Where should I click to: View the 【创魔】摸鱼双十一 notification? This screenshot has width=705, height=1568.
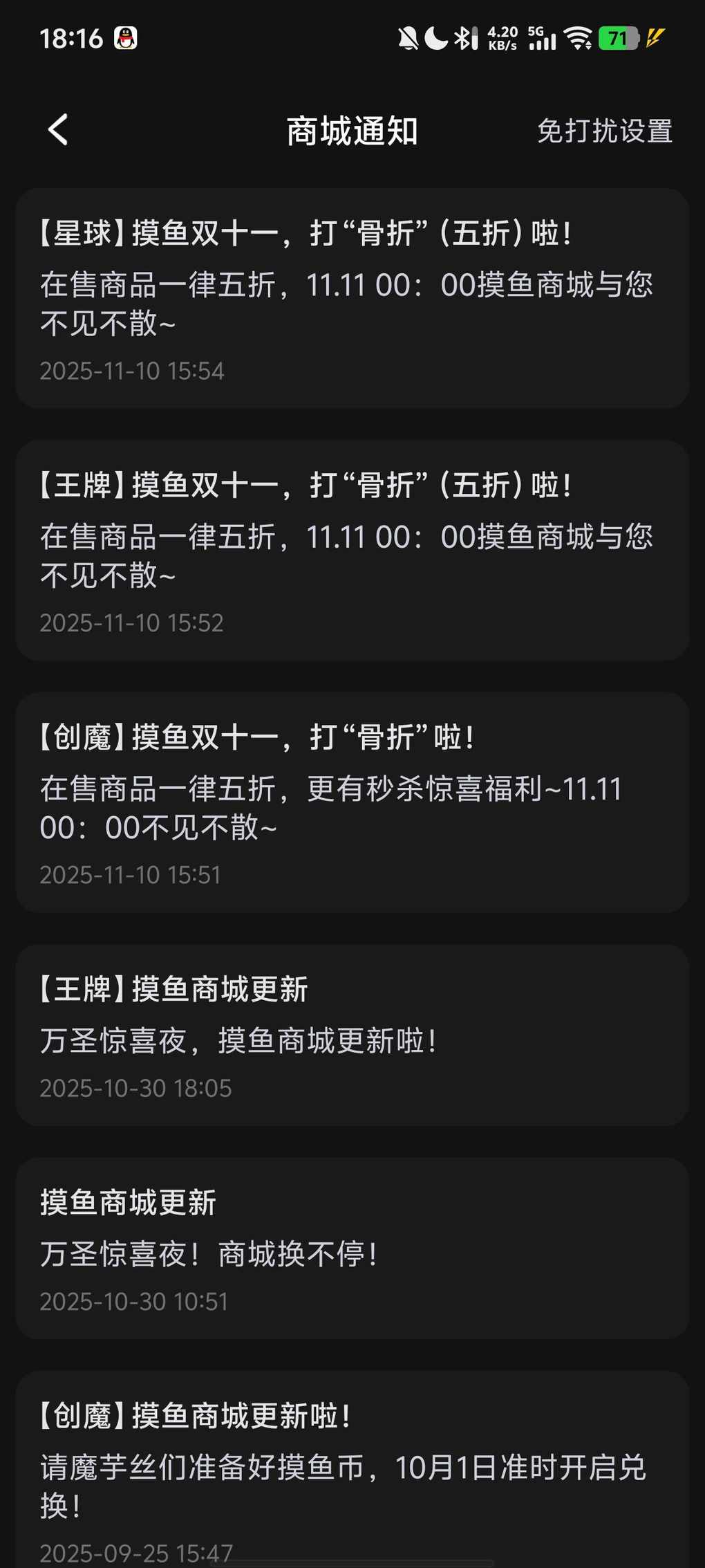click(x=352, y=802)
